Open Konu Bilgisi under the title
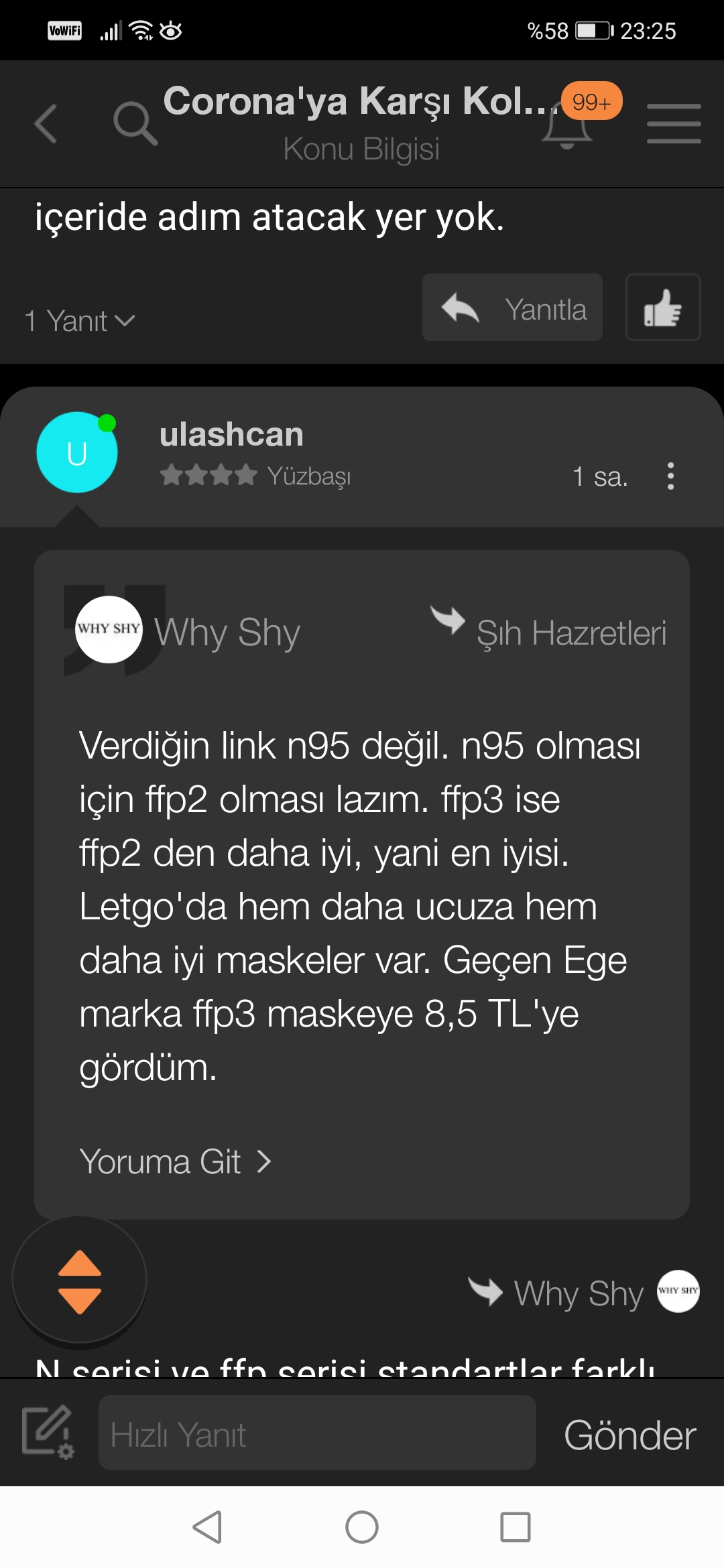 (361, 149)
